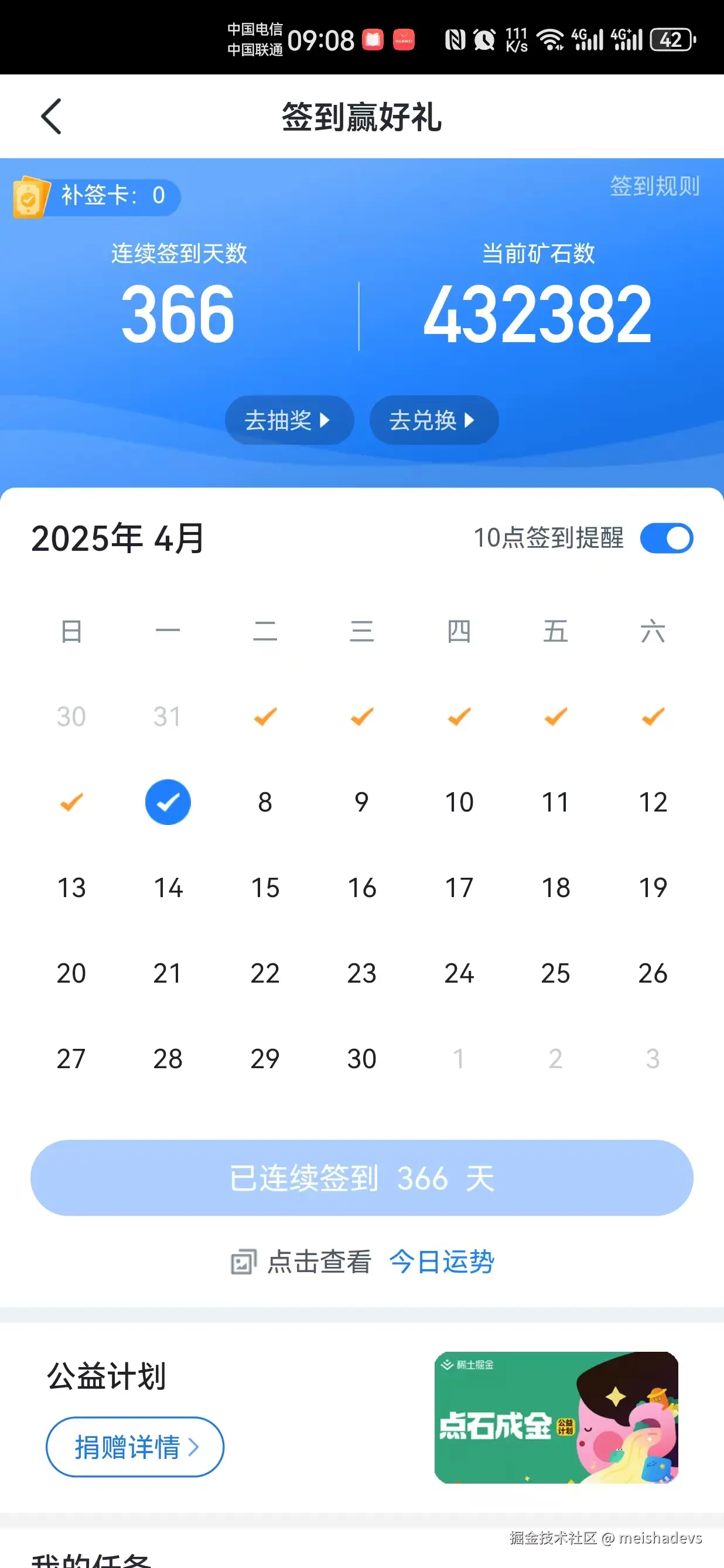This screenshot has width=724, height=1568.
Task: Expand 捐赠详情 donation details
Action: pos(135,1447)
